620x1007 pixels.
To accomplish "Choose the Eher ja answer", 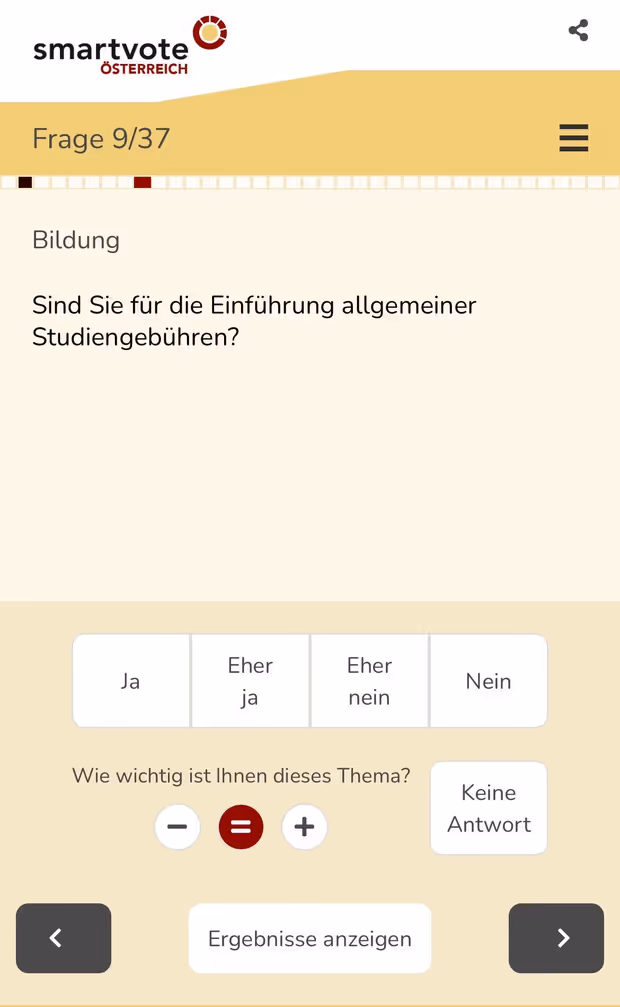I will tap(250, 681).
